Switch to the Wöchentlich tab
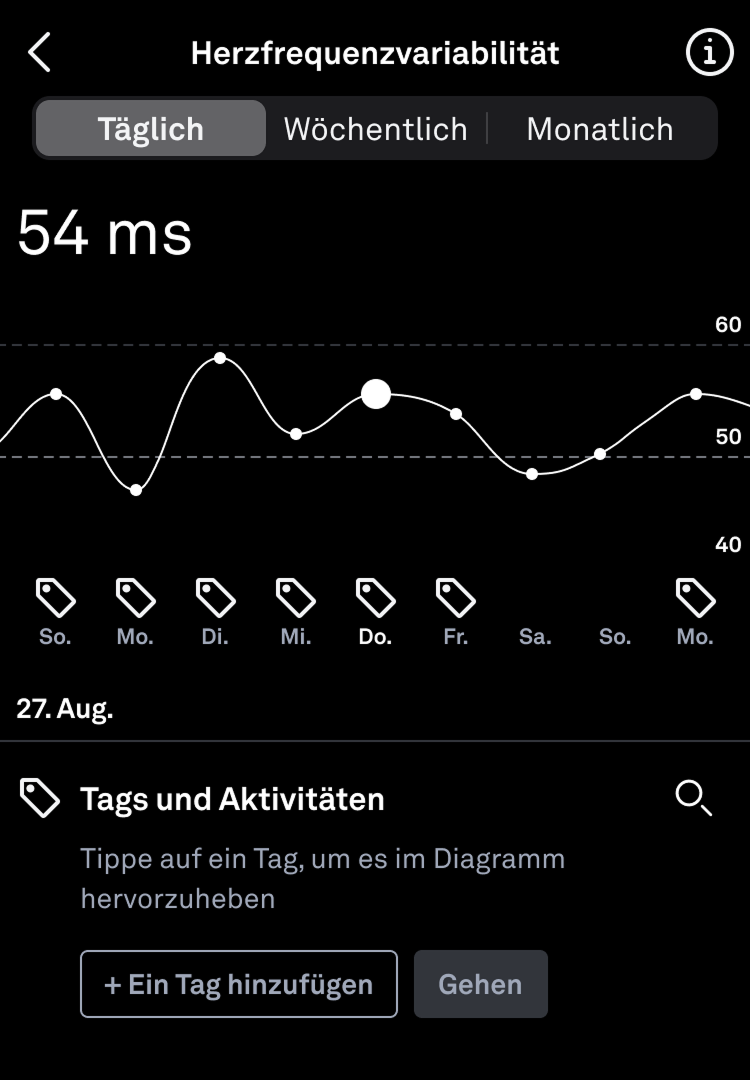Viewport: 750px width, 1080px height. [x=375, y=129]
